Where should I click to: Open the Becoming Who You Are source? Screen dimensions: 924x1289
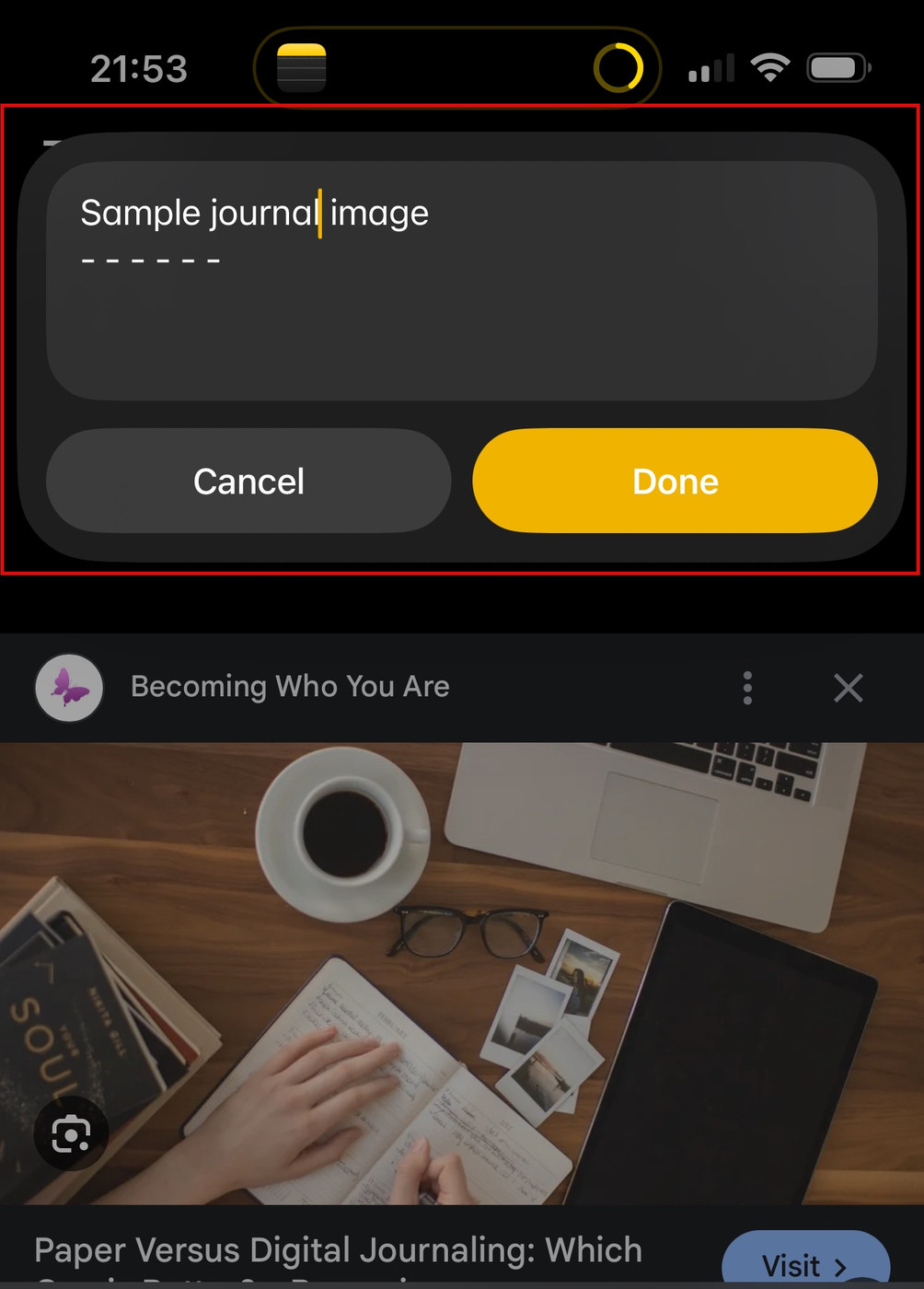(289, 687)
